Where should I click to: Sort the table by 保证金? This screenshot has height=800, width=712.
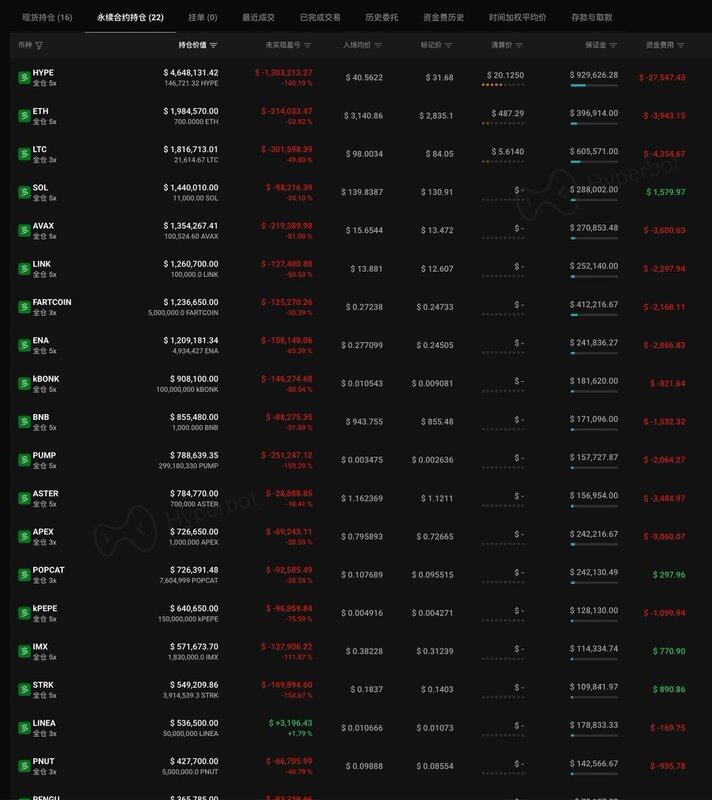pos(600,45)
